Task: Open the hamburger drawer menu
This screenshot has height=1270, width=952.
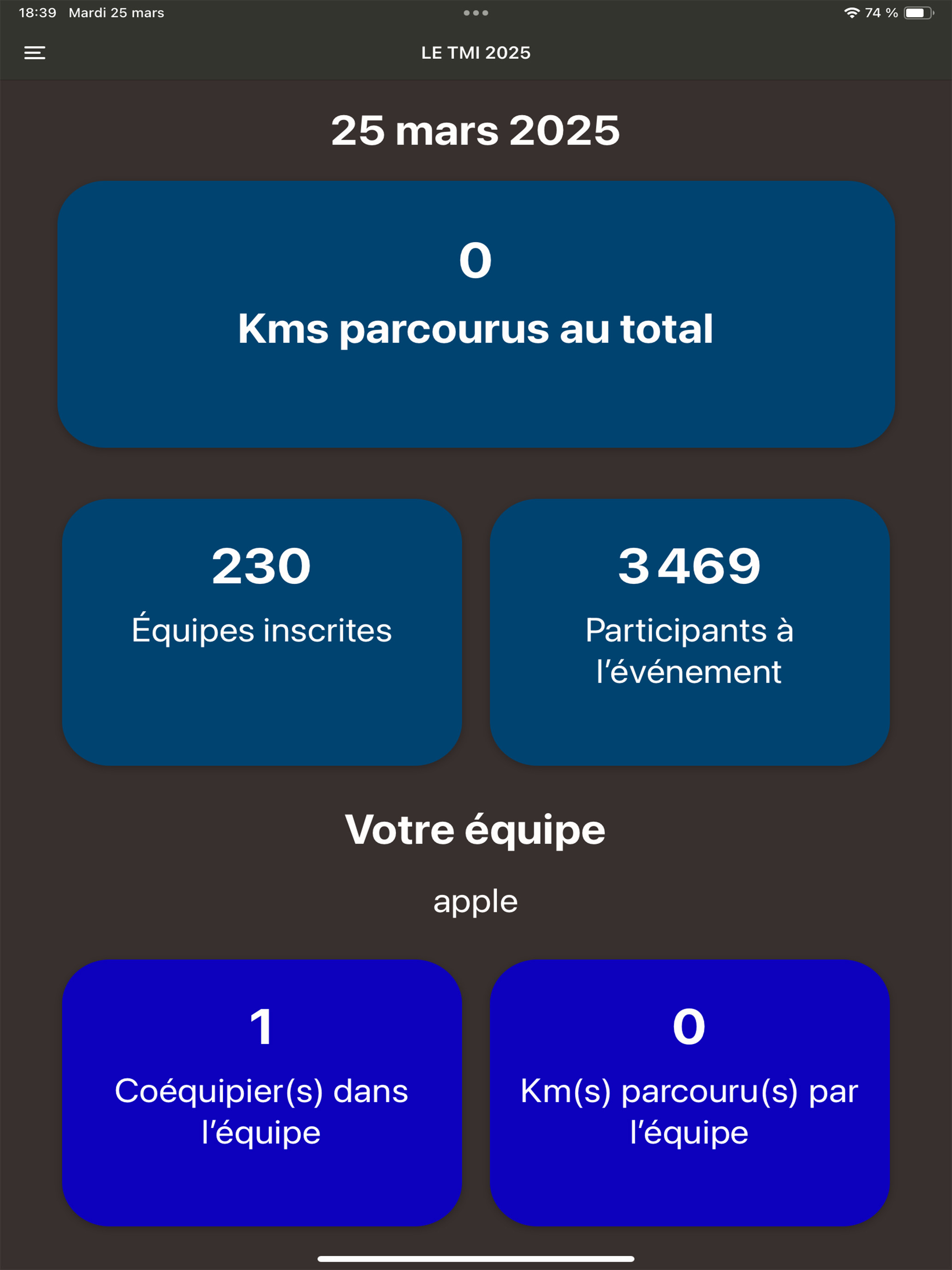Action: click(x=35, y=53)
